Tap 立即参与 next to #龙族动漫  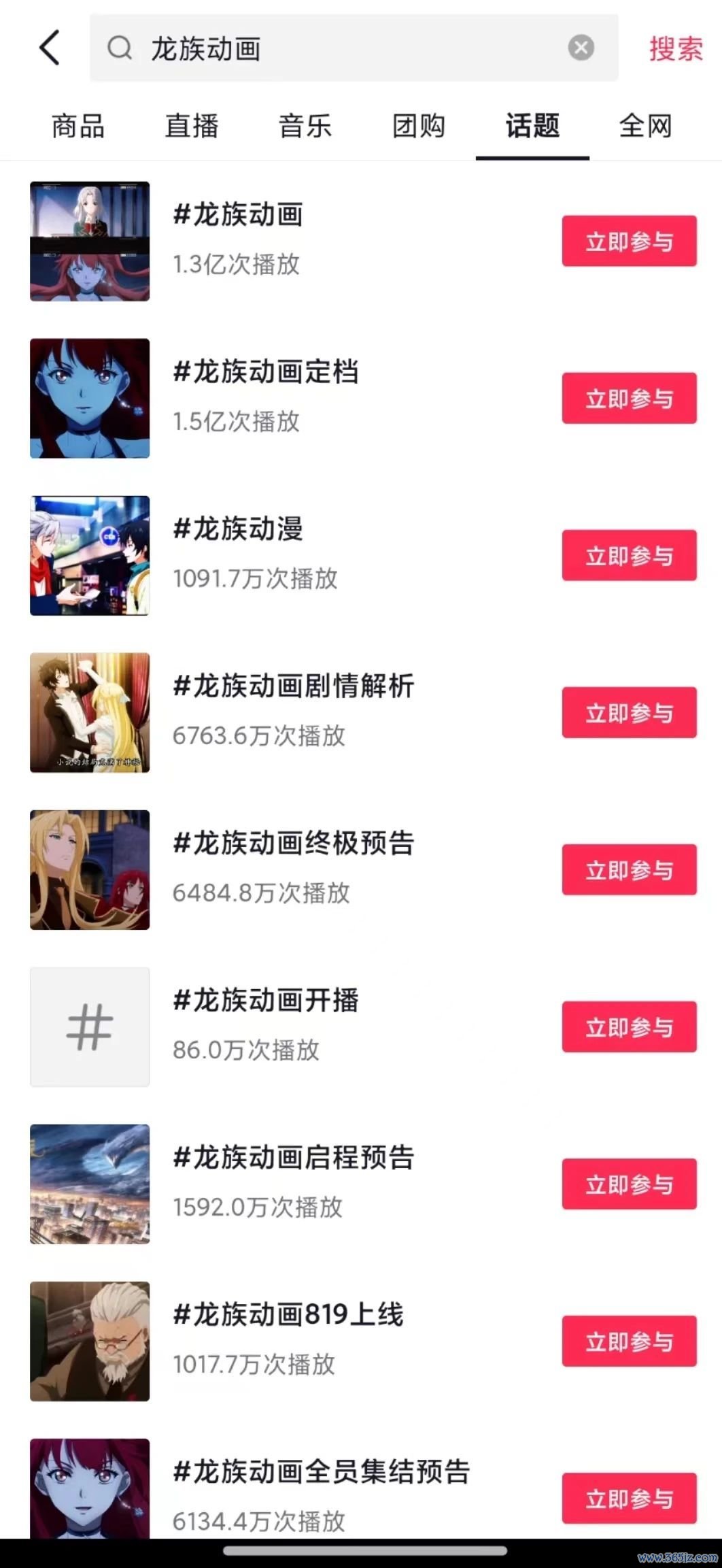coord(629,556)
